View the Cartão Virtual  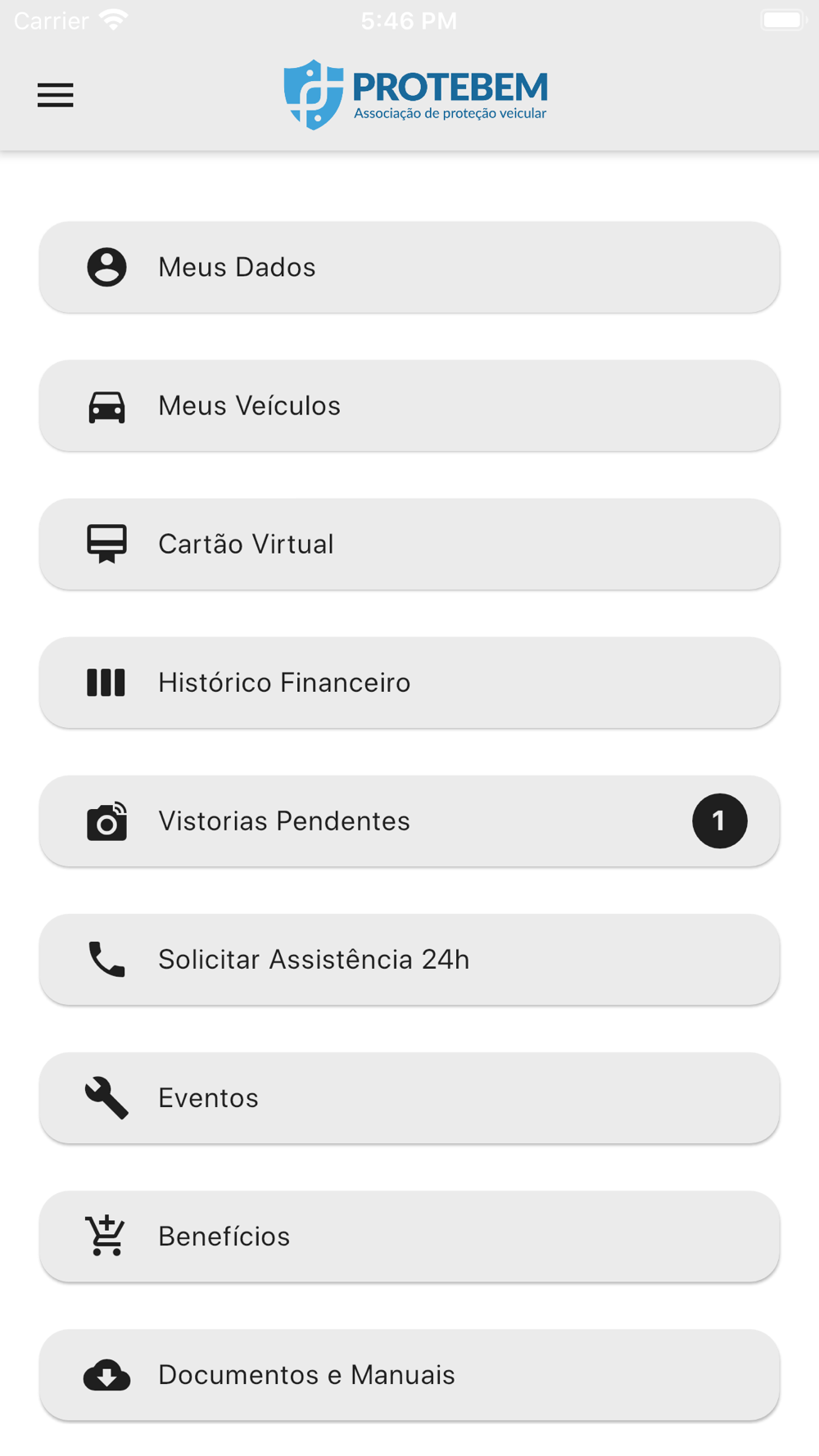(409, 544)
